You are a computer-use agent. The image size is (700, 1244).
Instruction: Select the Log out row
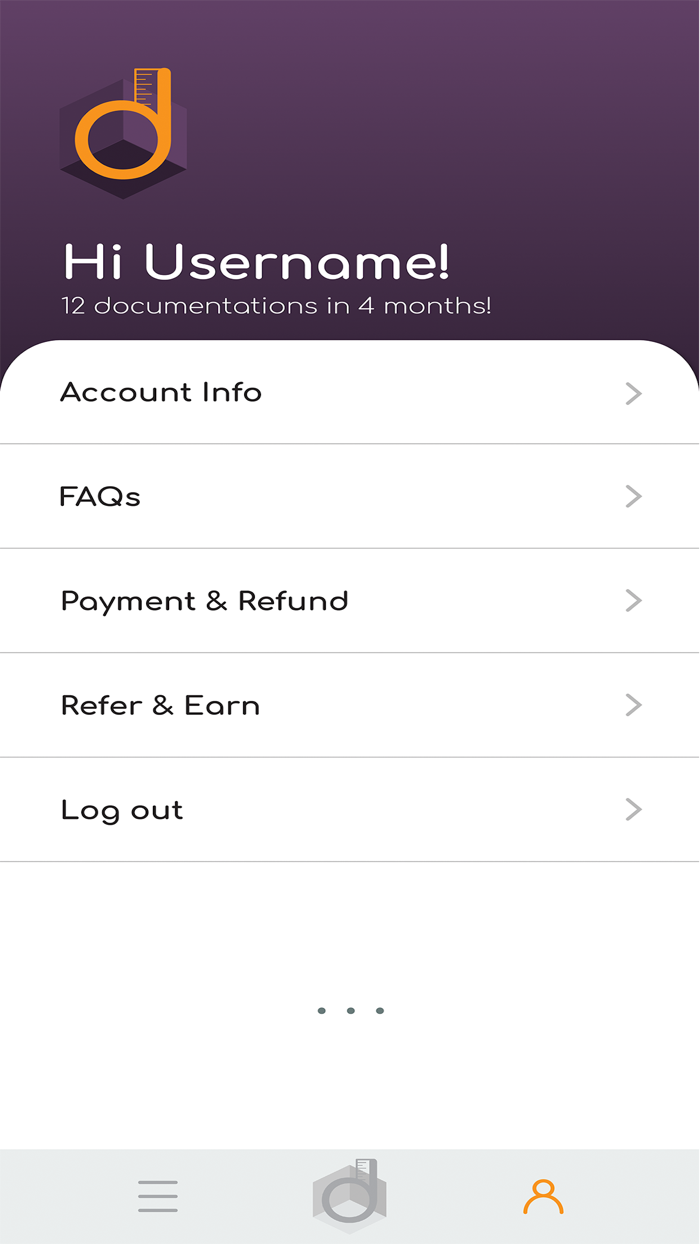pos(349,810)
